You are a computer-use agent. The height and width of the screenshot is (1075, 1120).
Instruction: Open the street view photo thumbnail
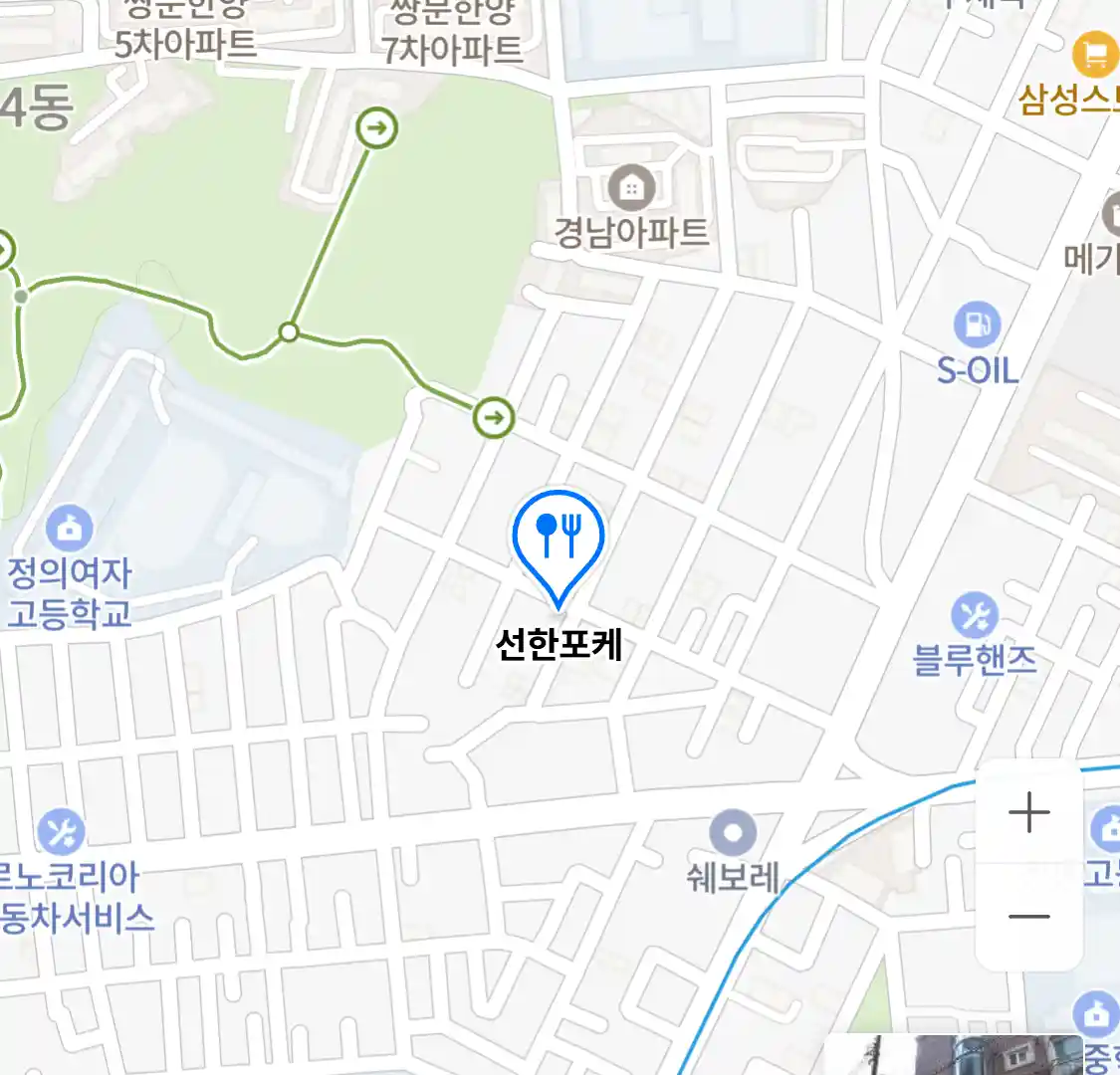(x=956, y=1055)
